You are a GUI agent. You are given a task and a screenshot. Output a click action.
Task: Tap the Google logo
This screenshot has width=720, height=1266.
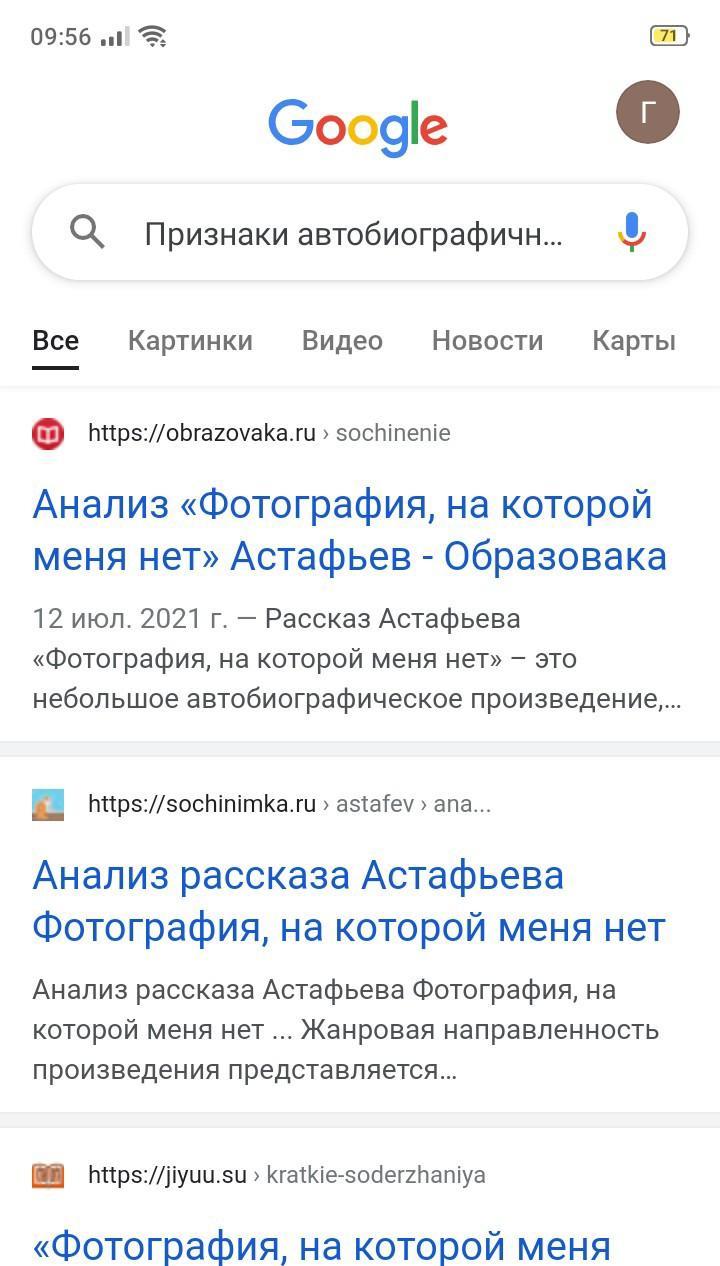[358, 127]
